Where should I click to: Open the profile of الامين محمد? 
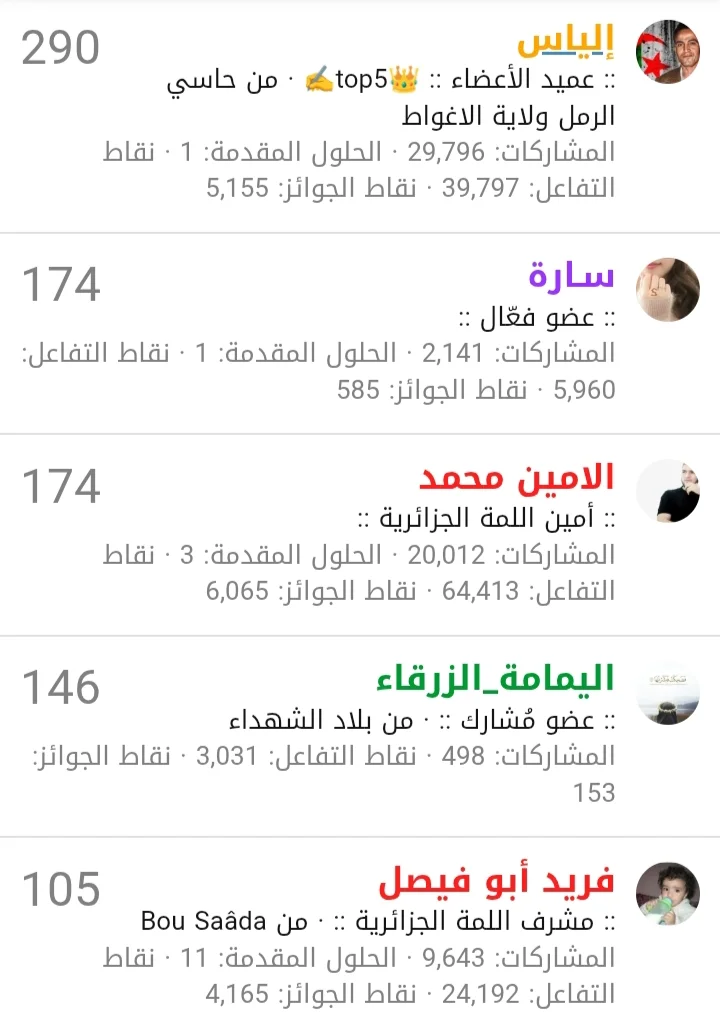tap(517, 478)
